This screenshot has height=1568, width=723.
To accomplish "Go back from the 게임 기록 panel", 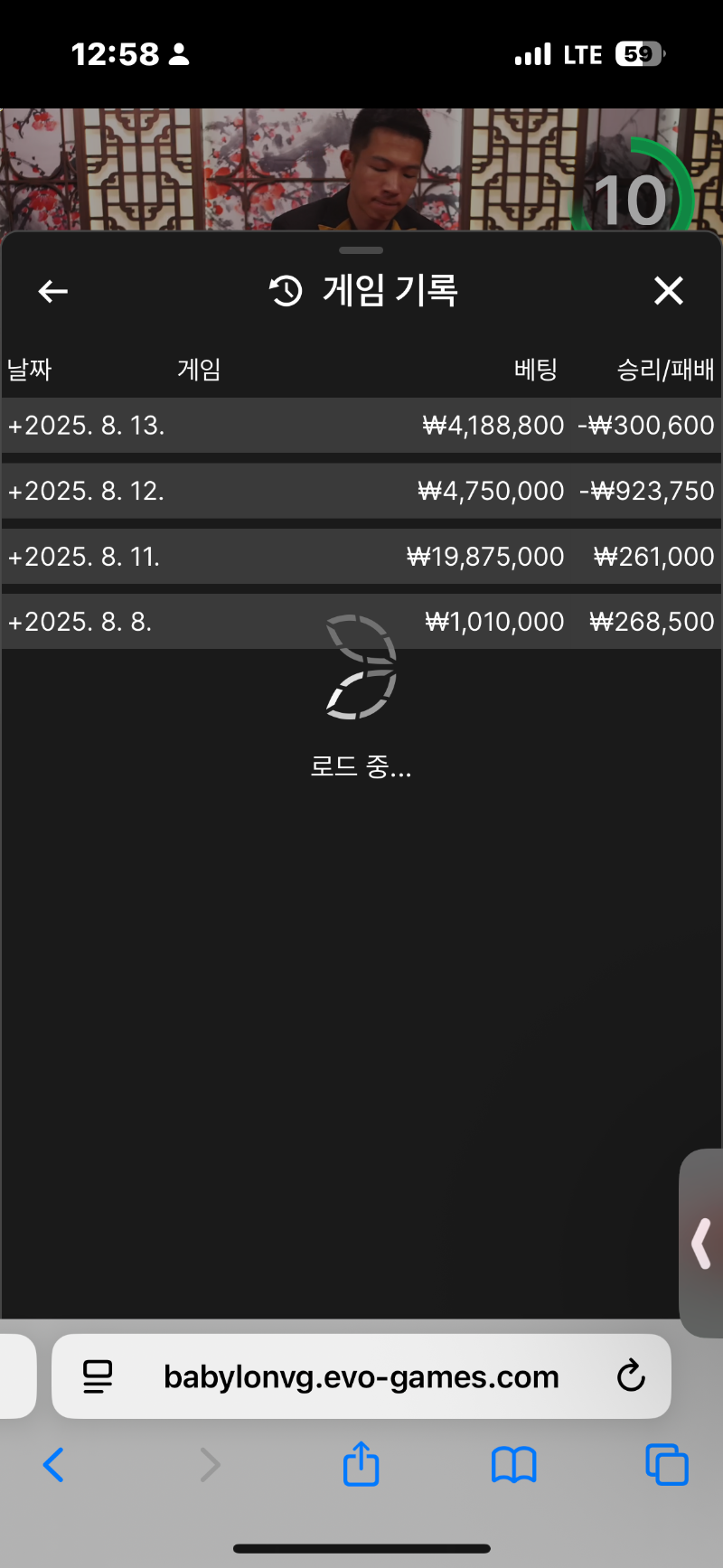I will pyautogui.click(x=53, y=291).
